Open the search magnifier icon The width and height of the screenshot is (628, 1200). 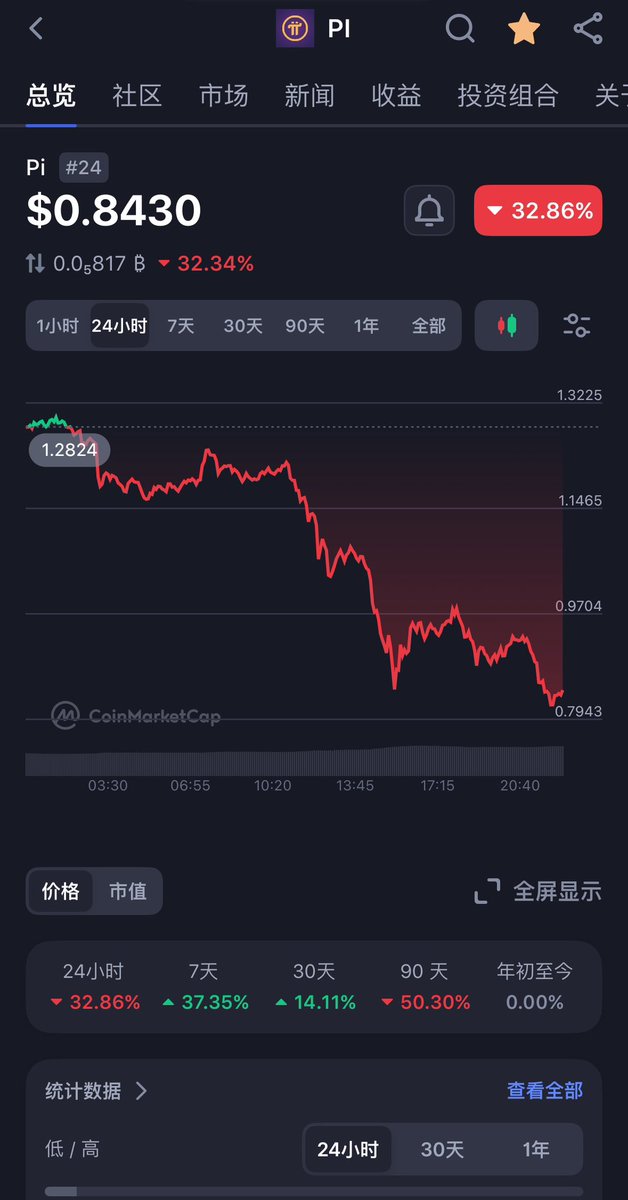tap(460, 29)
